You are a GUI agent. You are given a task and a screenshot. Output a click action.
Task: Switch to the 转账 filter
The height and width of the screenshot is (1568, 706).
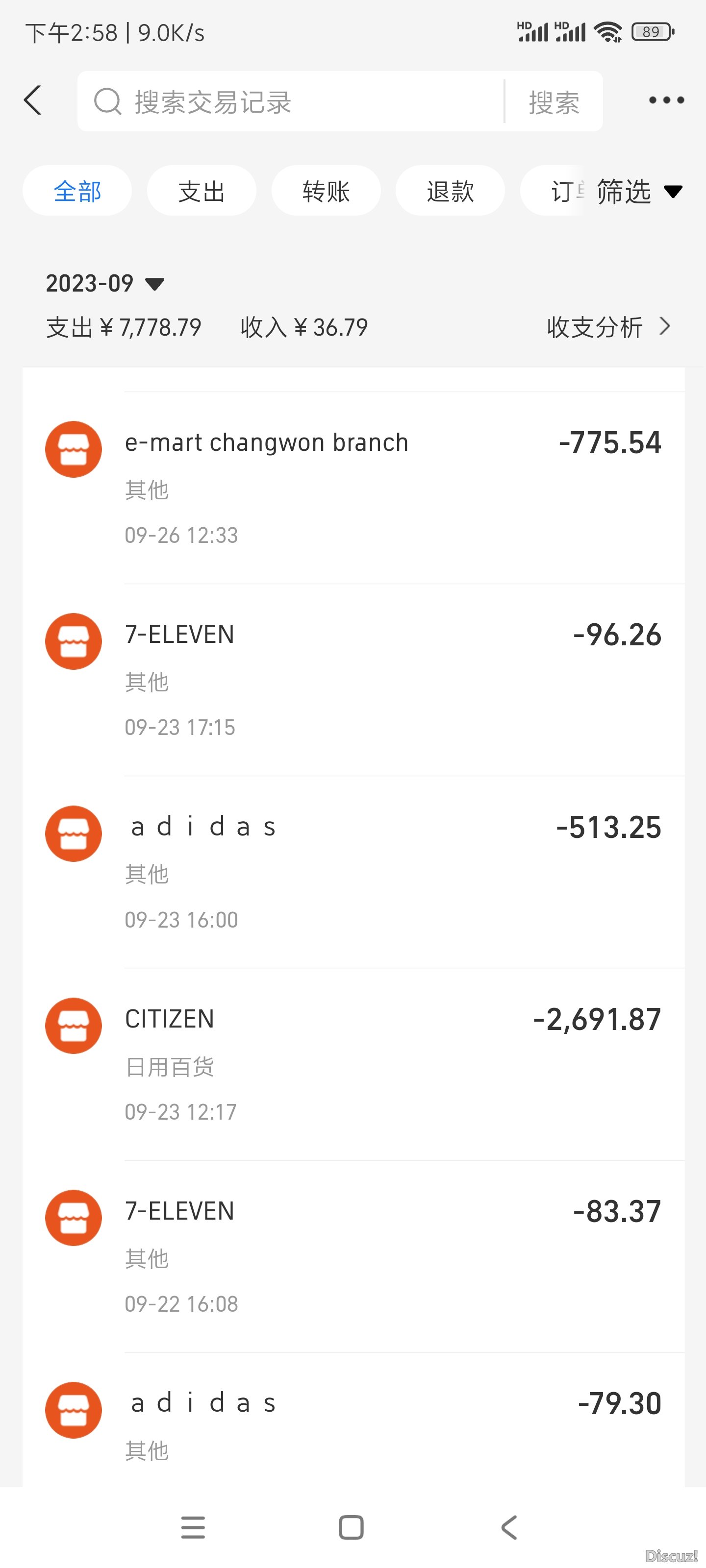point(326,191)
